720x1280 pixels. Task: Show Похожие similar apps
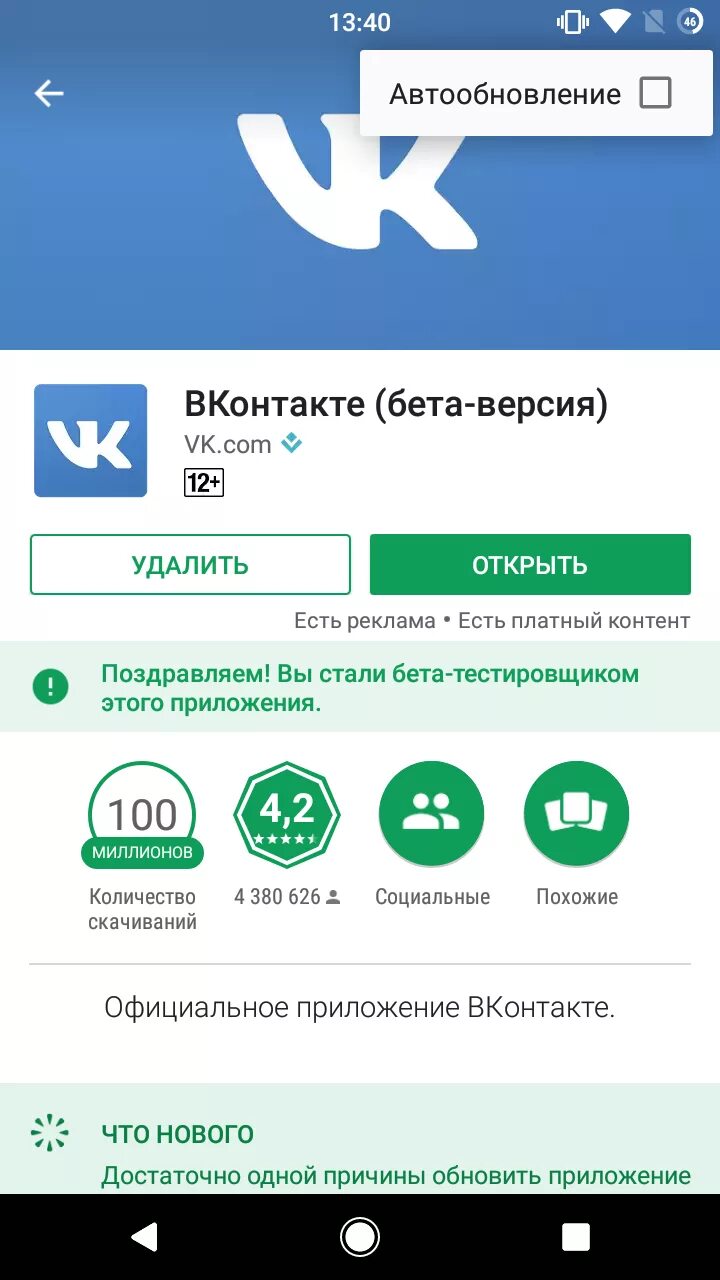pos(576,814)
